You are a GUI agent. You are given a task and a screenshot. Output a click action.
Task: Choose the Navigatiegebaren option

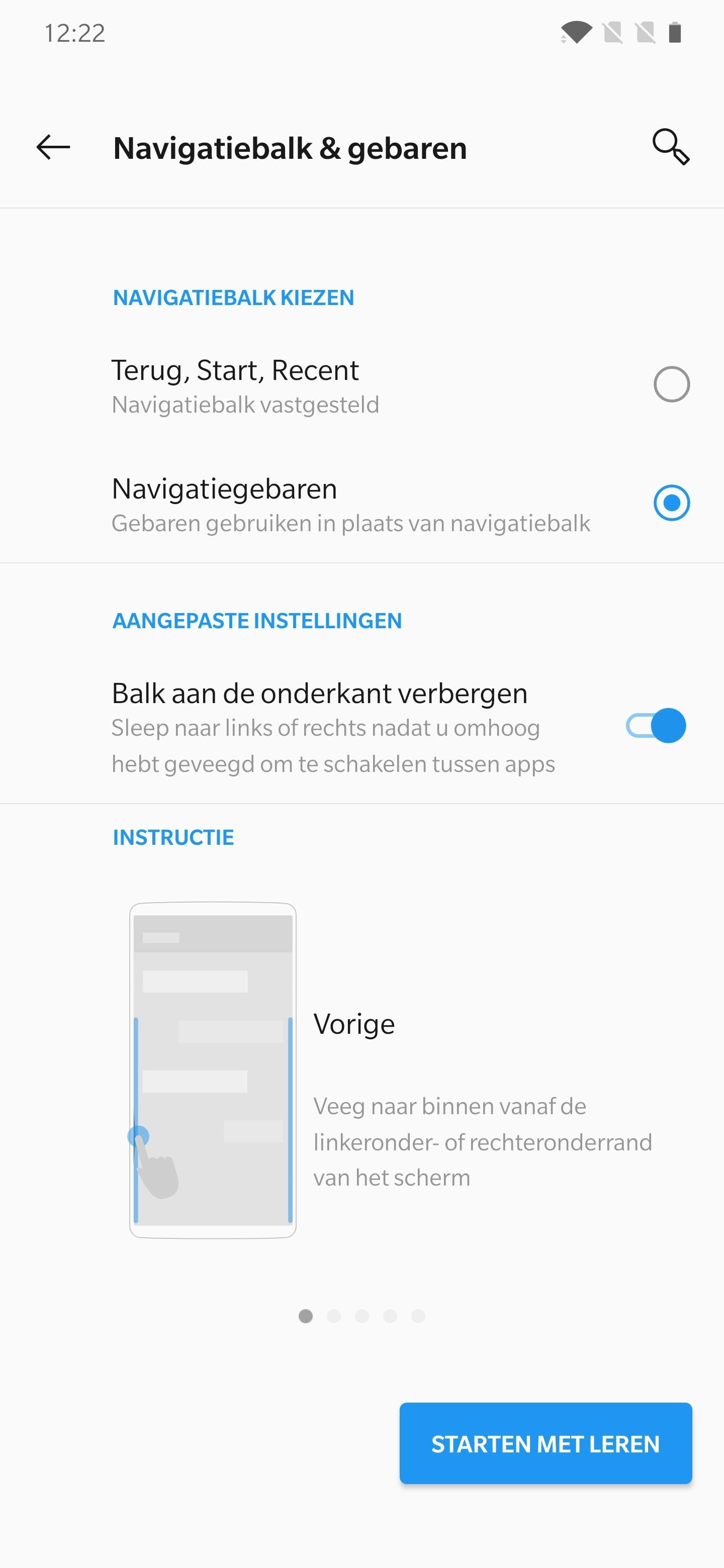coord(671,503)
